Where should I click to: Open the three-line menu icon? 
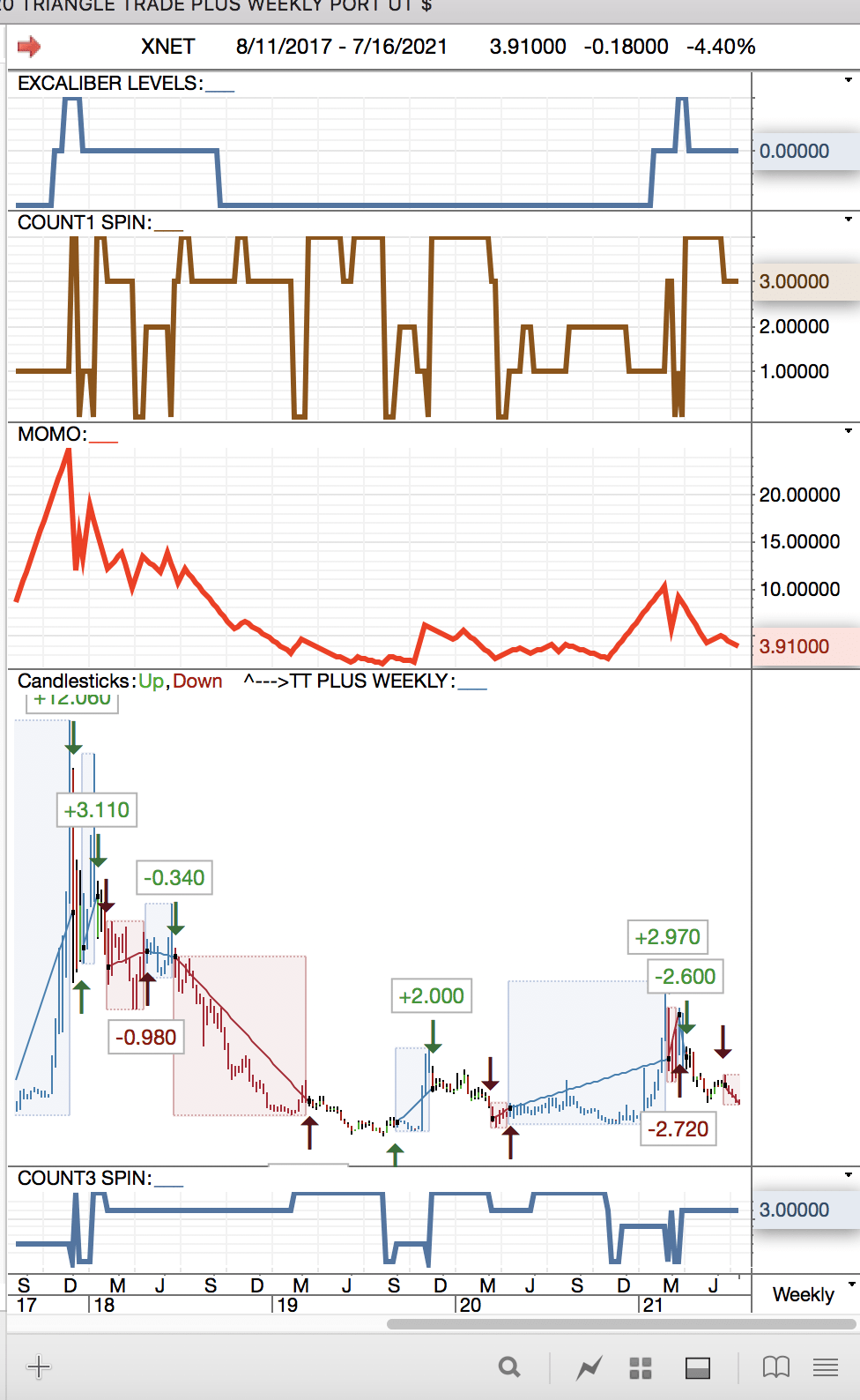(826, 1367)
